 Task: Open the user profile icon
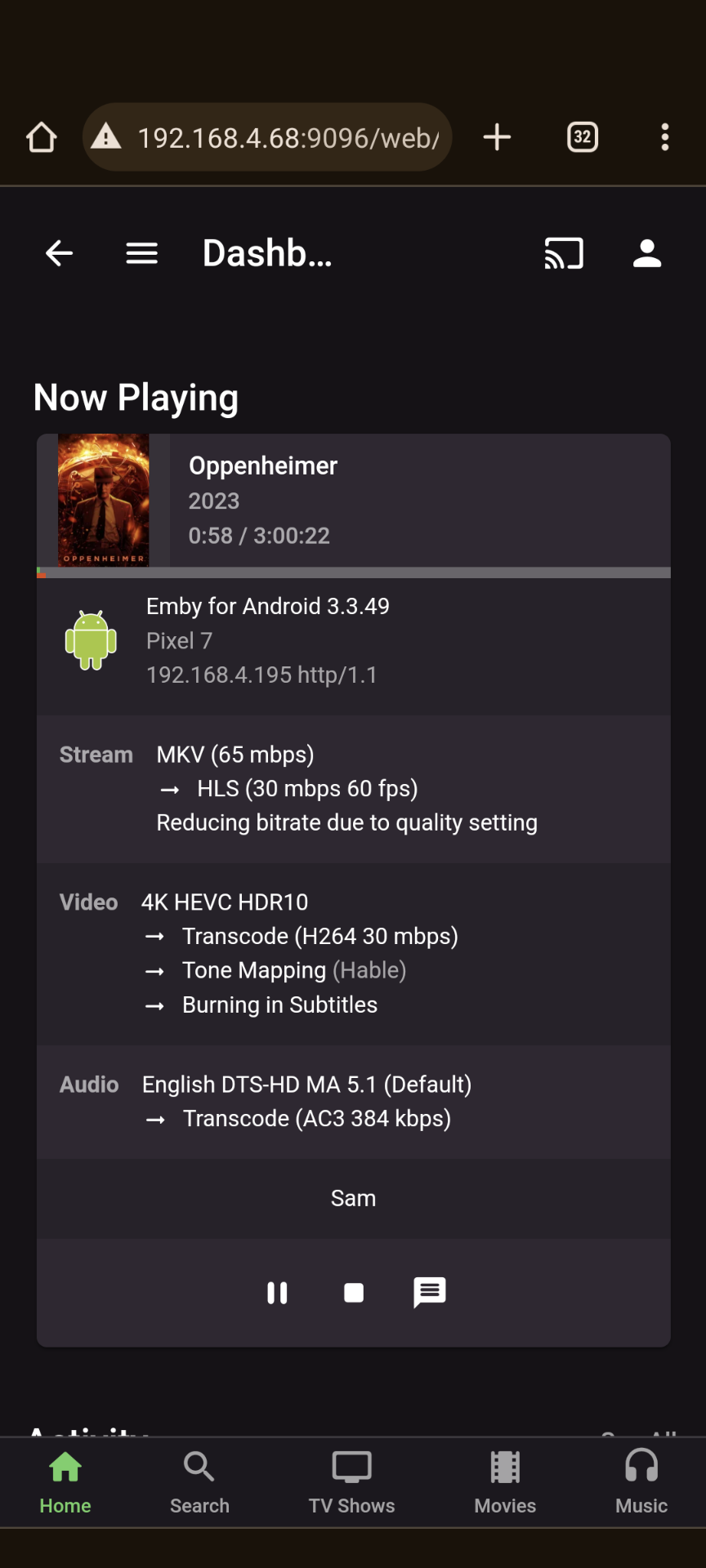pos(647,253)
